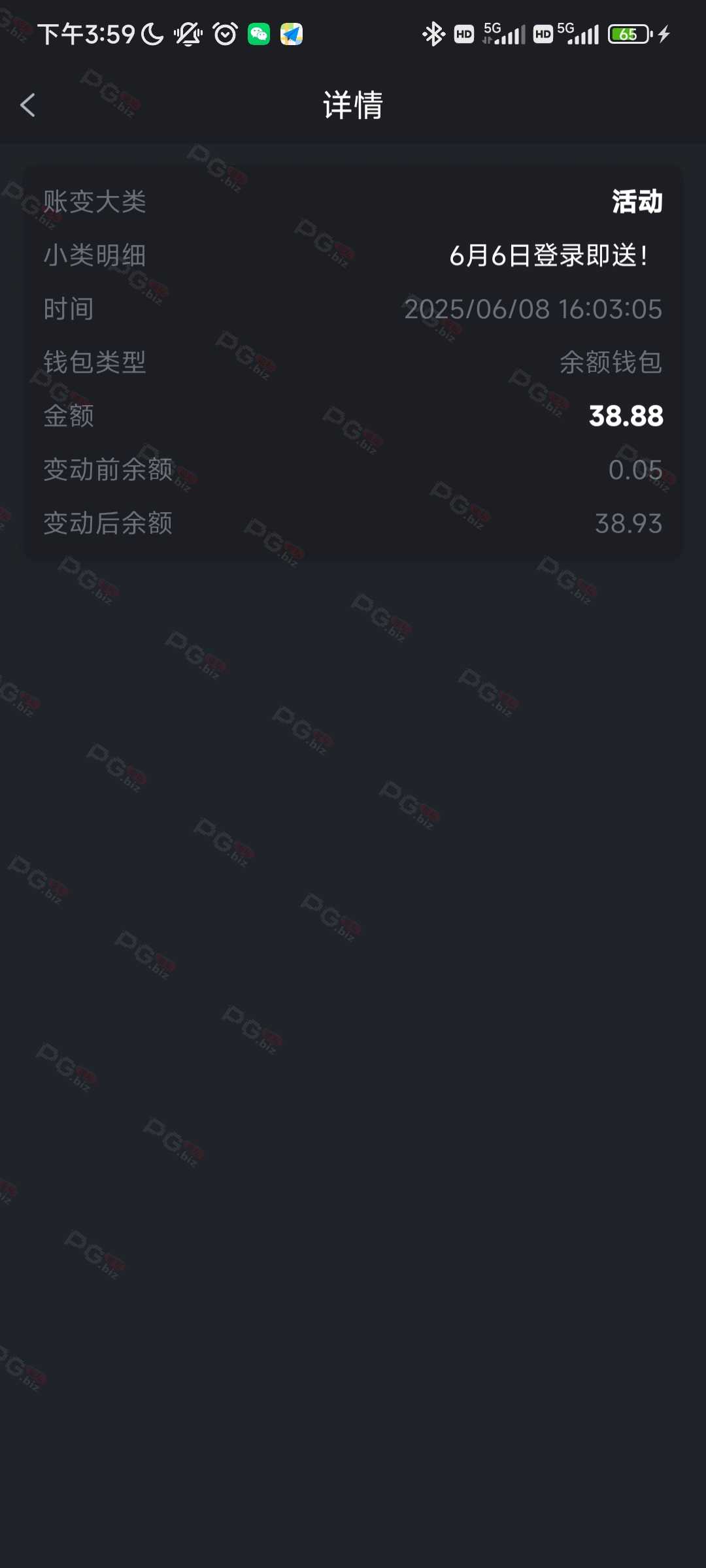Go back from the 详情 page

point(27,105)
